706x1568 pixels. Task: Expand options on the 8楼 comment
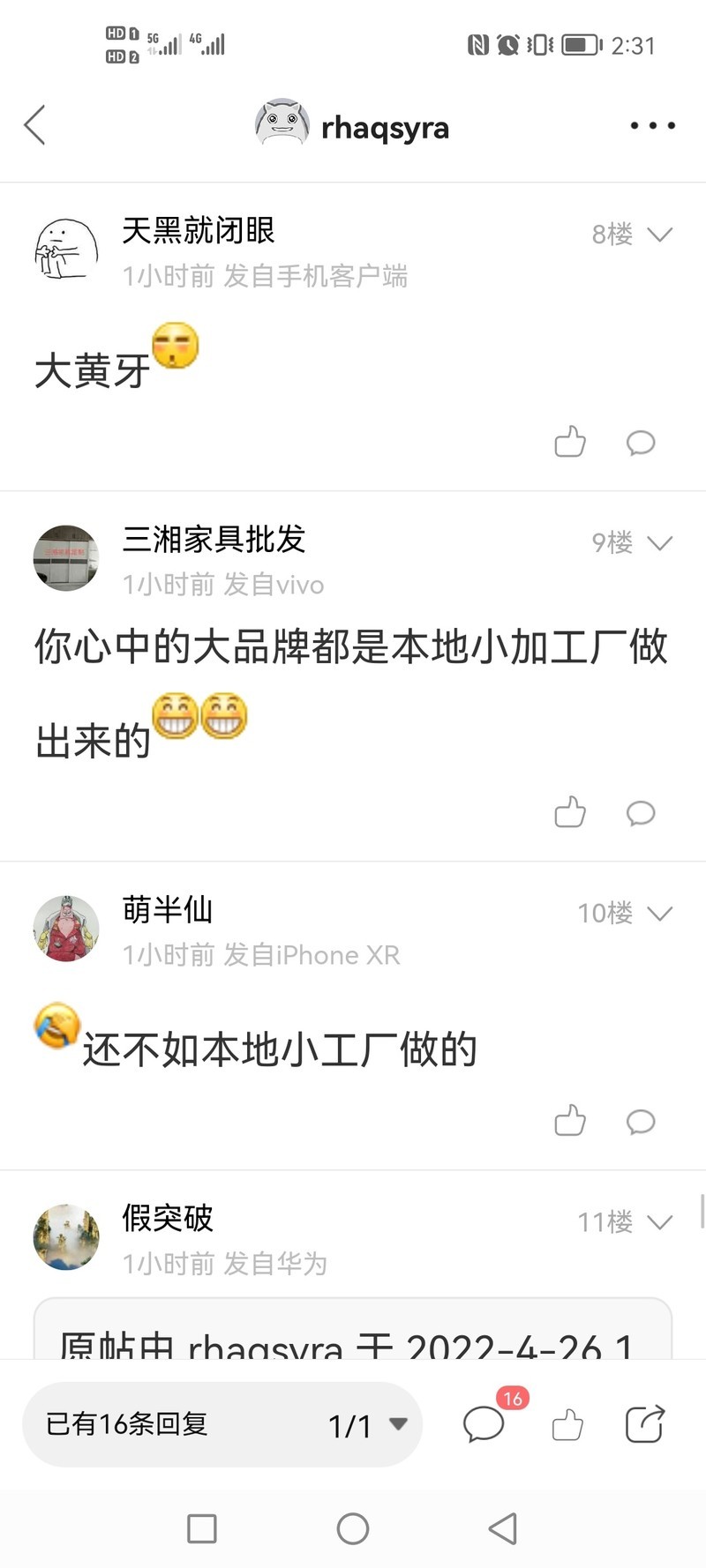[659, 235]
